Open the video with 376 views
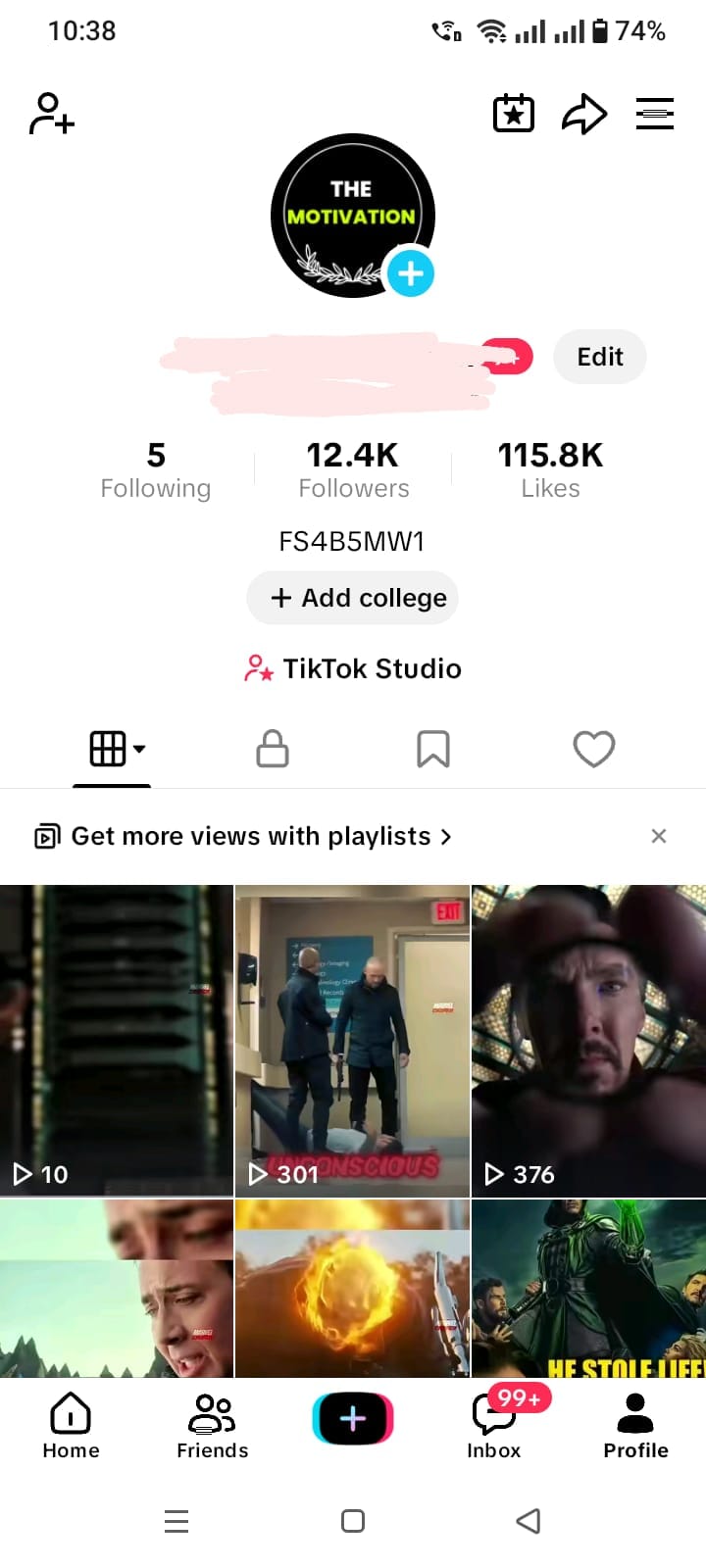Screen dimensions: 706x1568 [589, 1041]
